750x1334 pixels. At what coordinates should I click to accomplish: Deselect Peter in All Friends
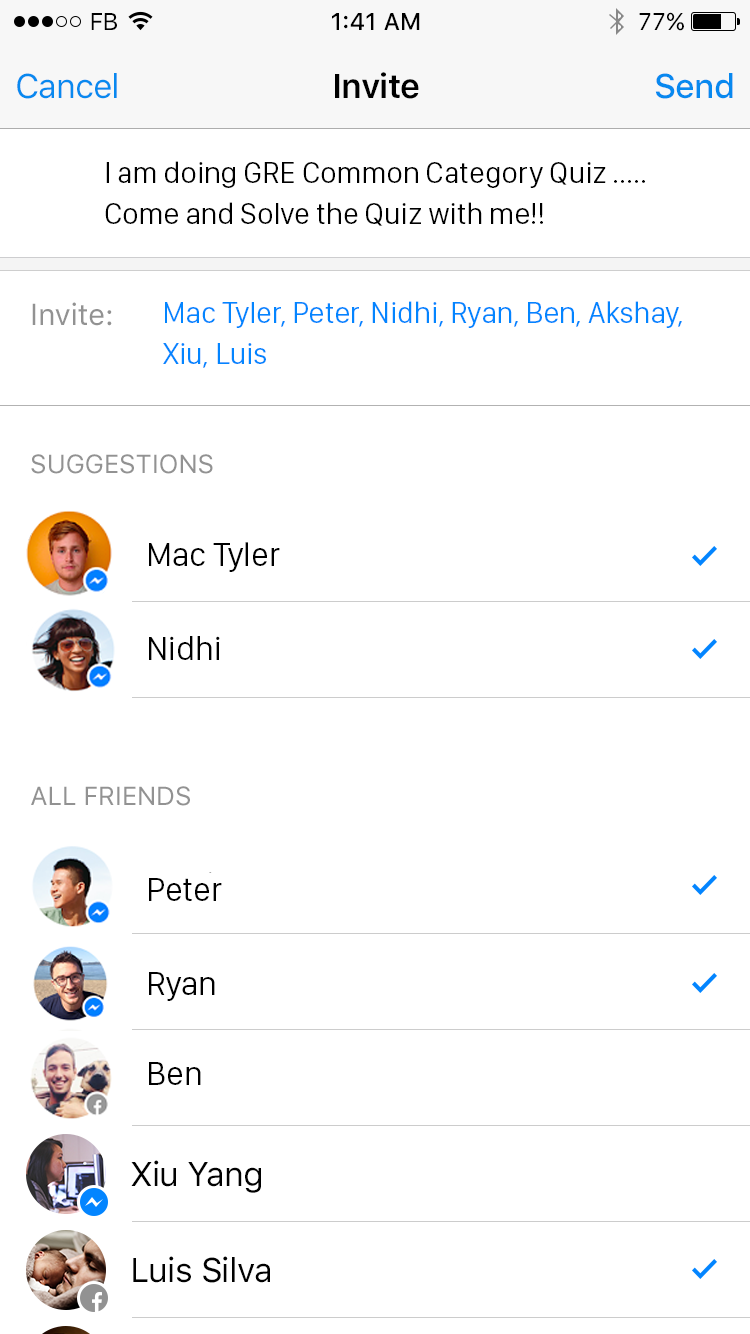tap(375, 887)
